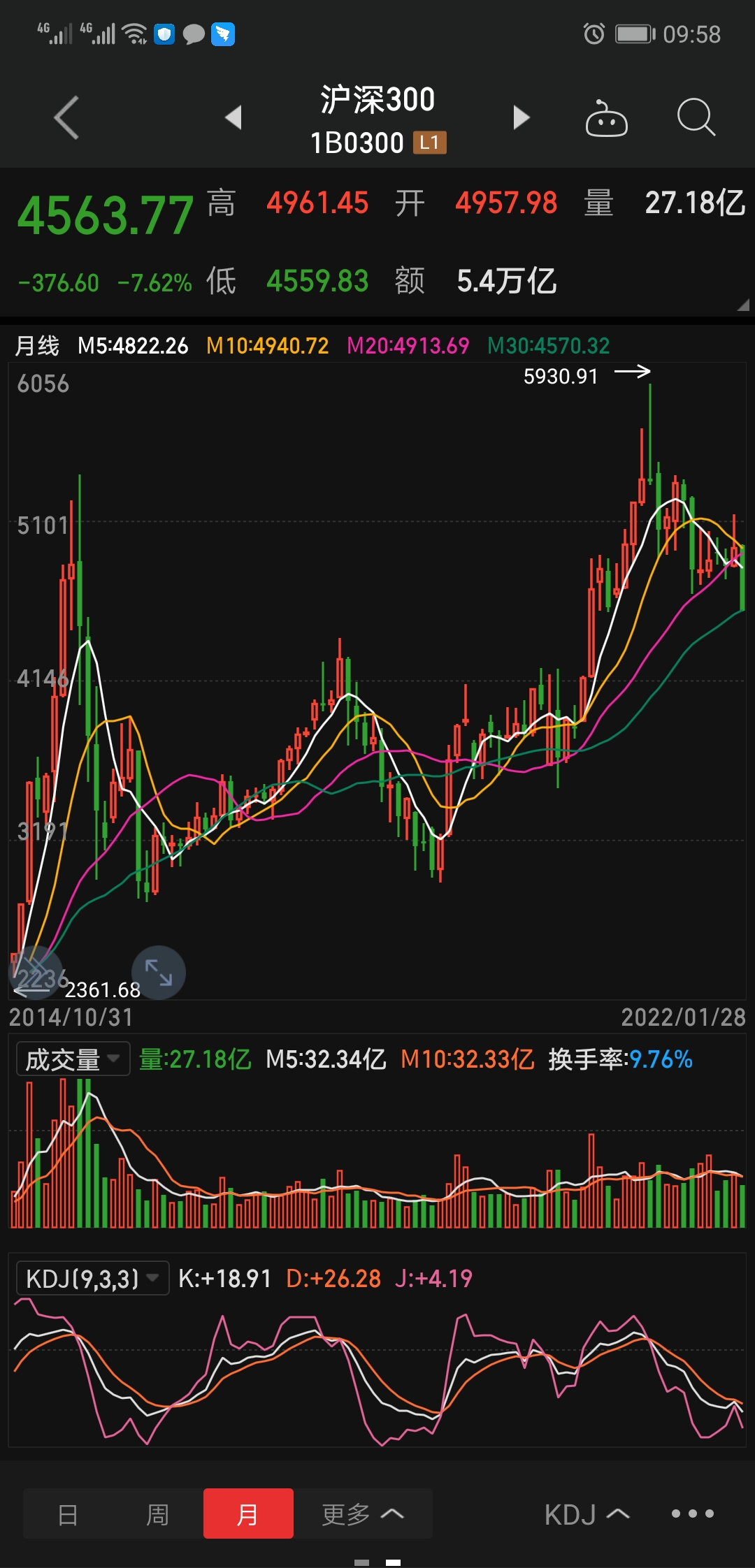Expand quote details via the corner triangle
755x1568 pixels.
pos(743,305)
